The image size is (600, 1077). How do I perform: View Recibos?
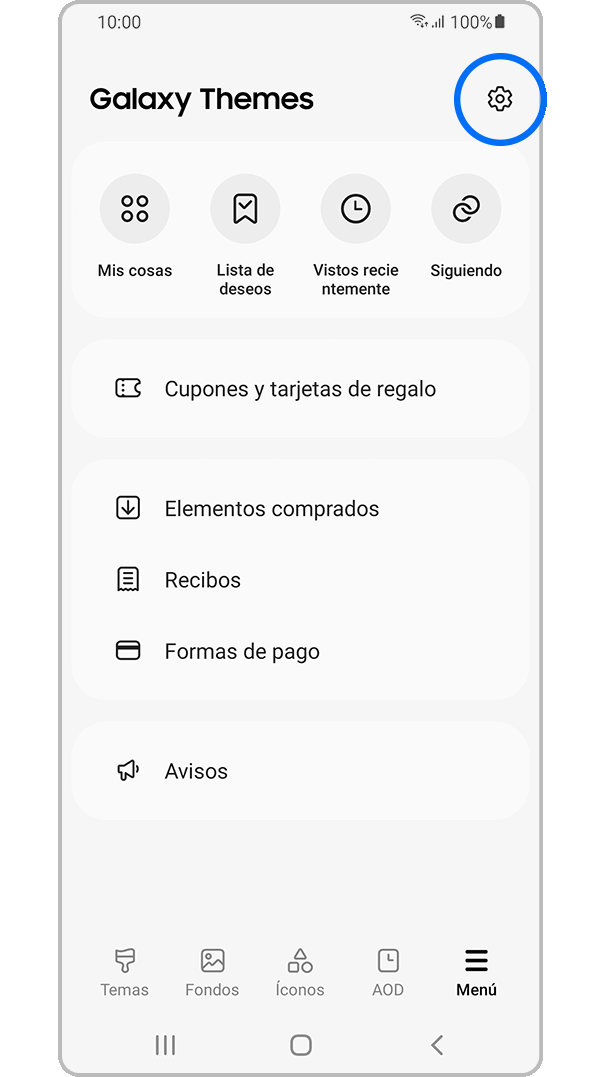(x=202, y=580)
